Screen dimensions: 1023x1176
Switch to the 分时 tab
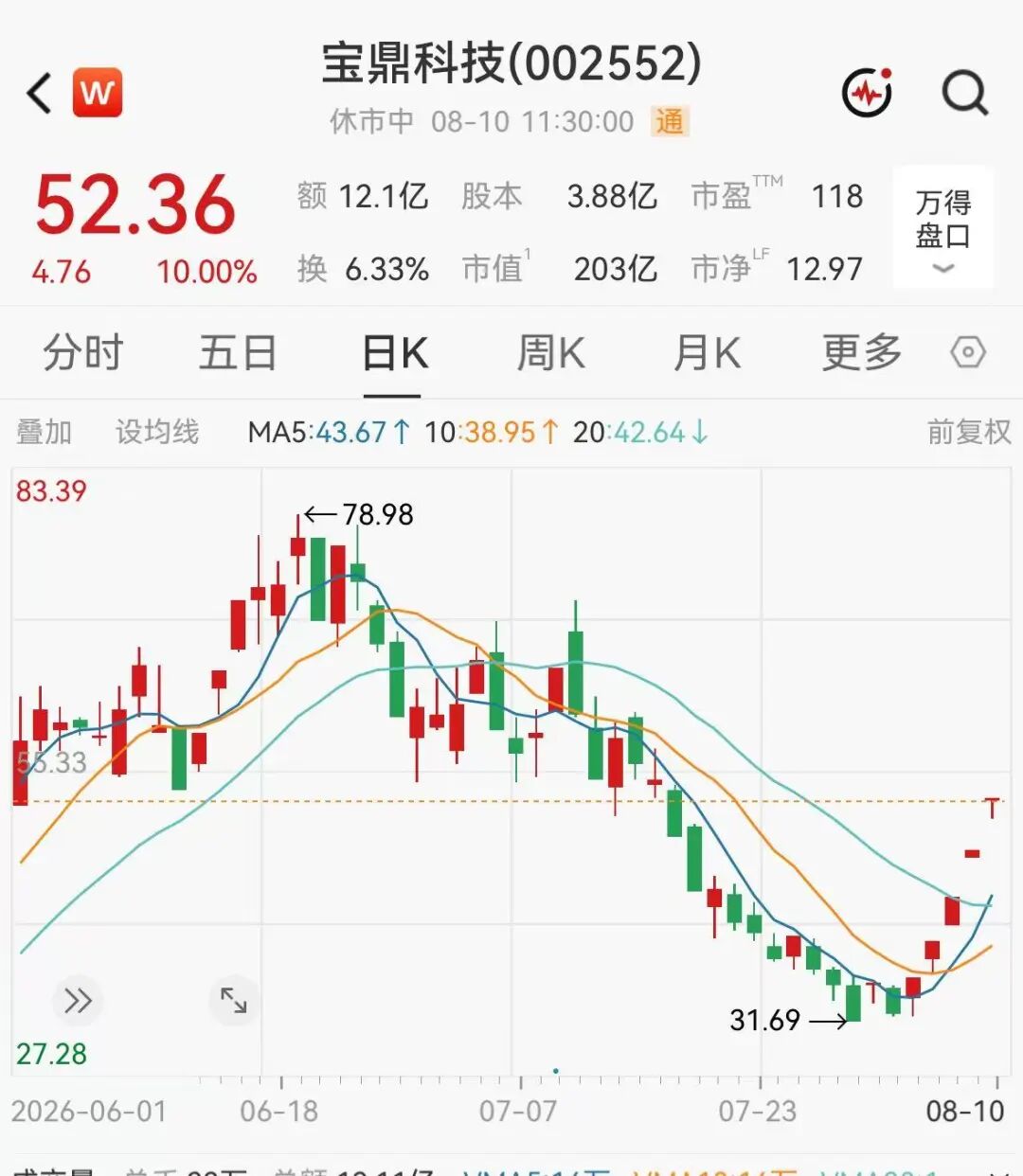click(x=83, y=353)
